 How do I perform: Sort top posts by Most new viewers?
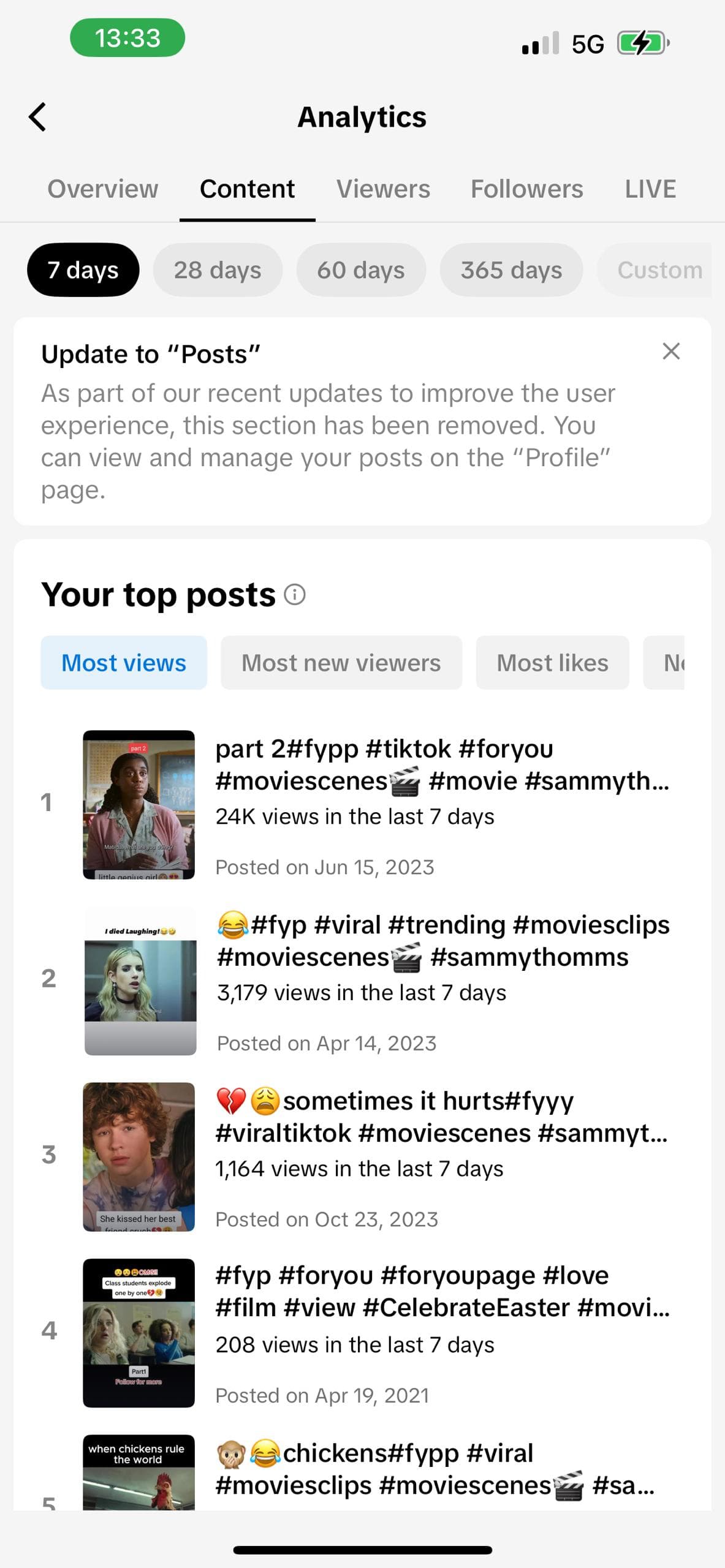click(x=341, y=663)
